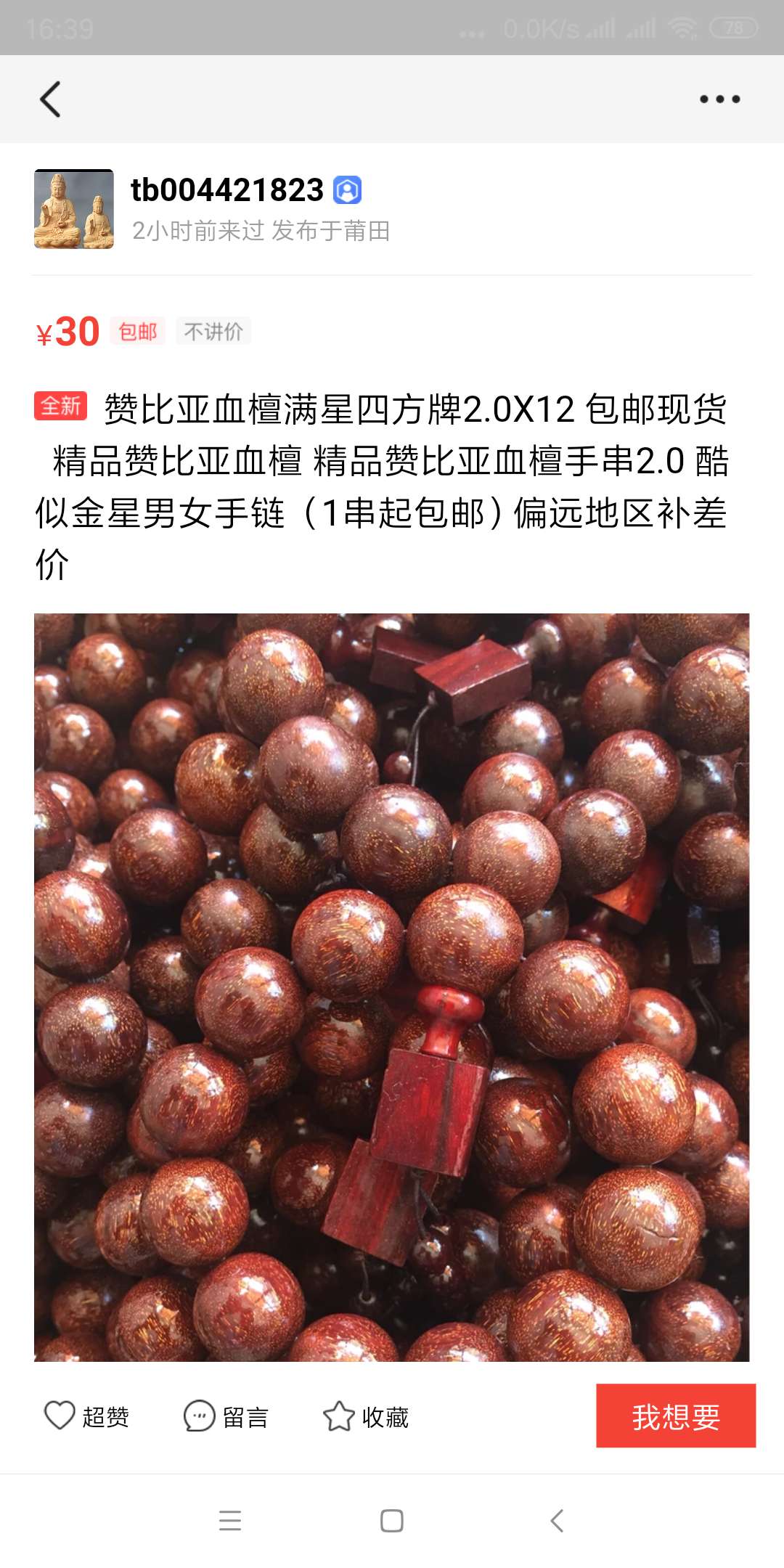Screen dimensions: 784x1568
Task: Go to the system home screen
Action: point(392,1521)
